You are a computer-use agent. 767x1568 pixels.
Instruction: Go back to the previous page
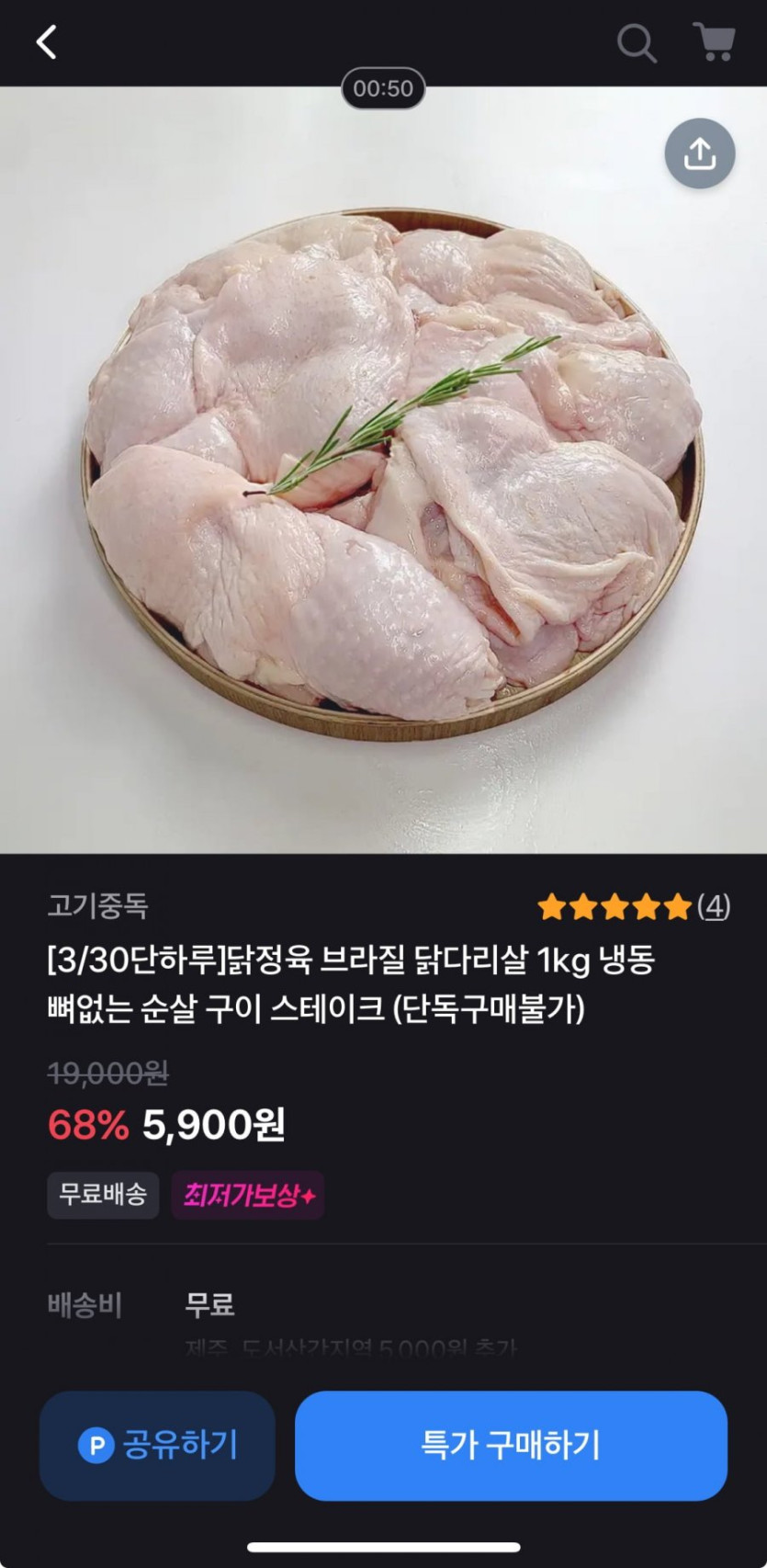pos(47,42)
